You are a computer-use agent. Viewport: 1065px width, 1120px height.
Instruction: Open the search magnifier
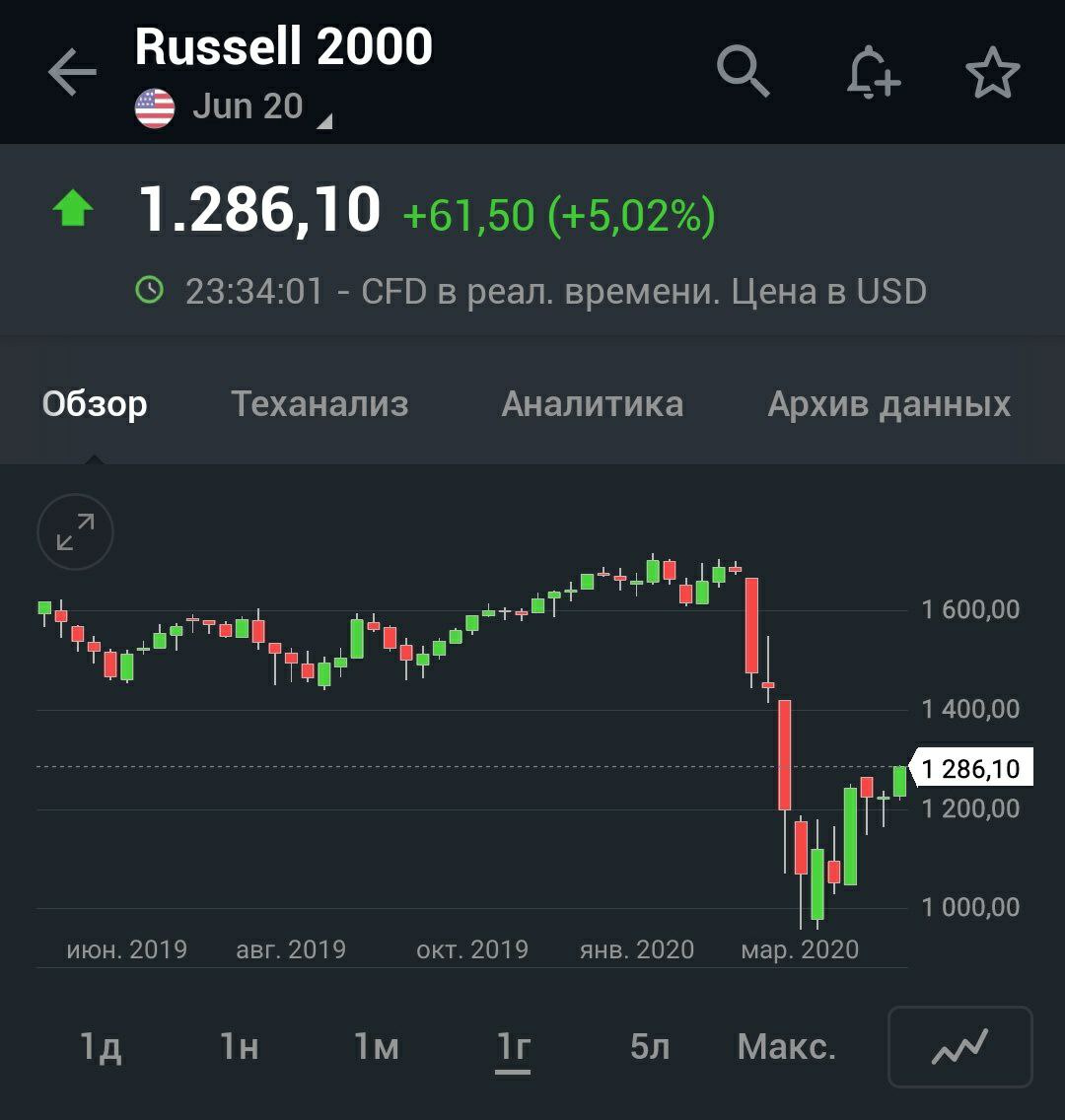point(743,72)
